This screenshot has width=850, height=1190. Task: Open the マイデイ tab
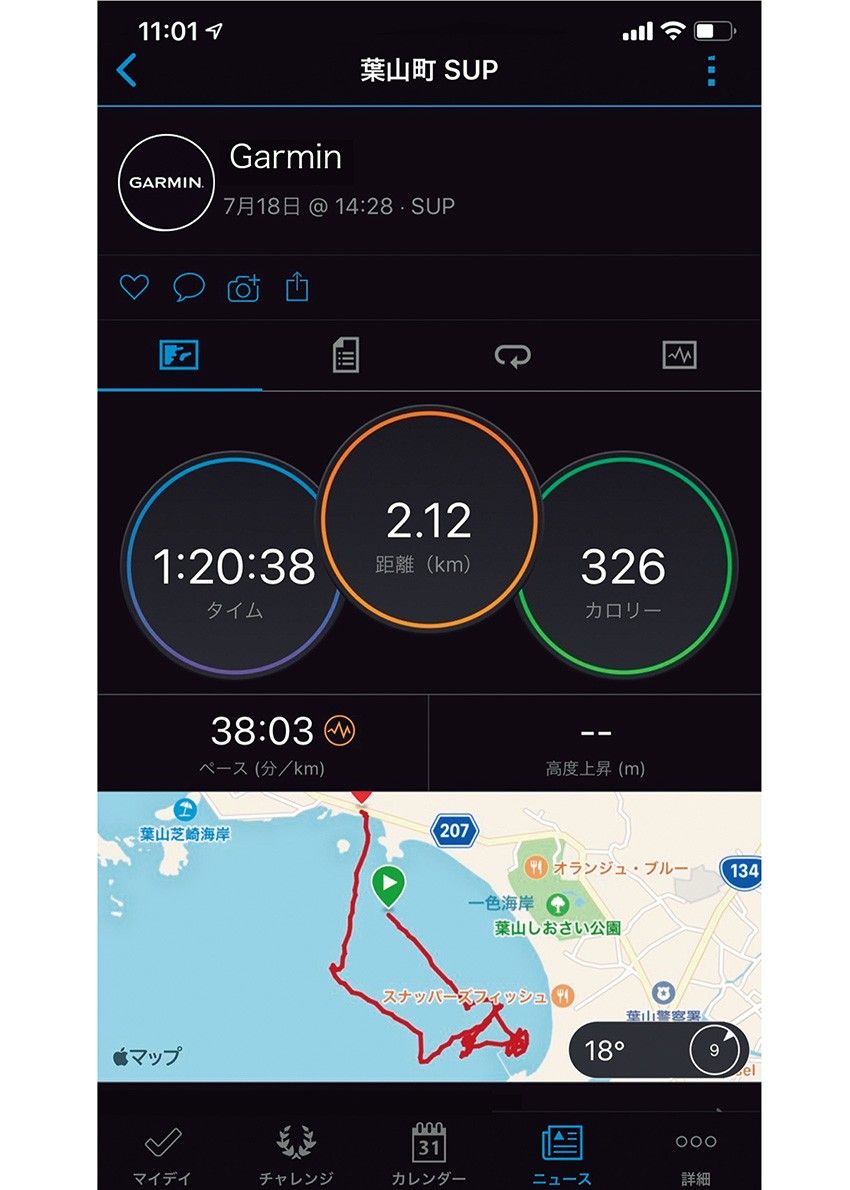coord(162,1152)
